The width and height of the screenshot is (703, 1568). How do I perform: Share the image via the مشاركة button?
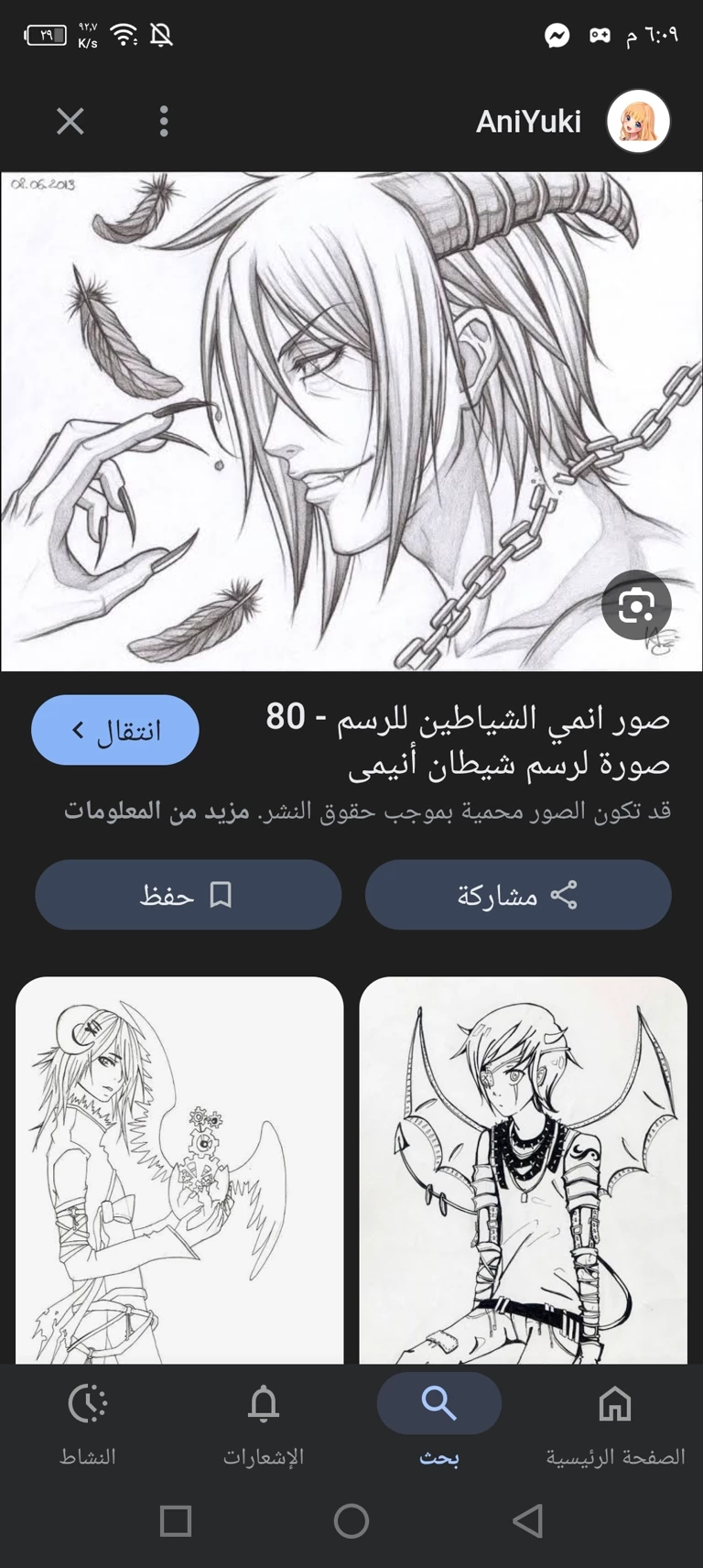(518, 895)
